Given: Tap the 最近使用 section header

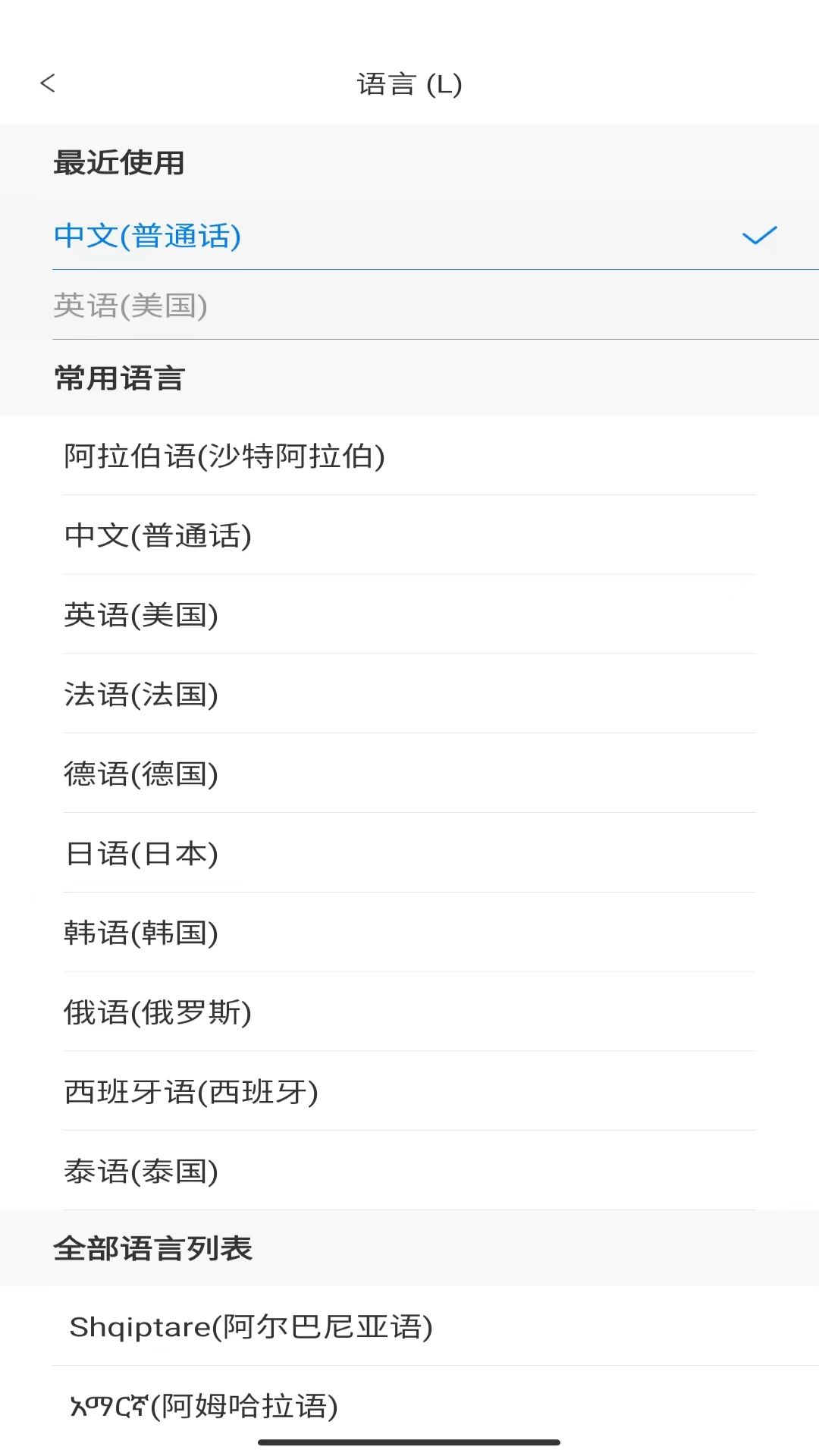Looking at the screenshot, I should point(119,162).
